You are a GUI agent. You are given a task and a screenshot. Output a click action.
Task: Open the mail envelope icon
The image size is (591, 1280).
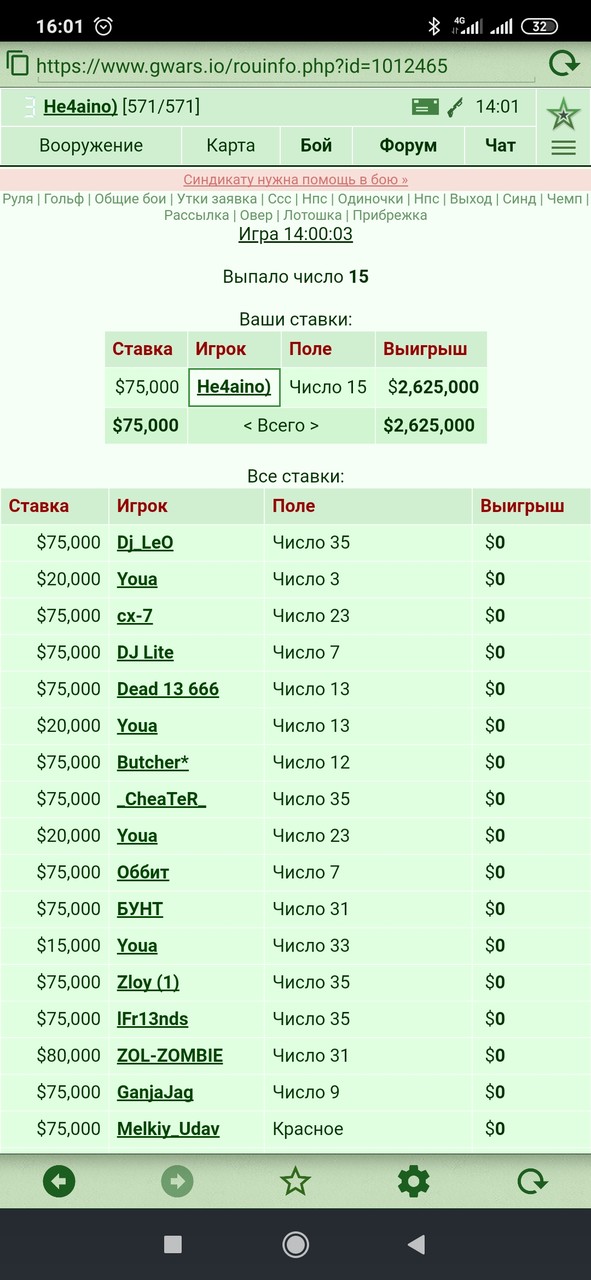(x=425, y=107)
